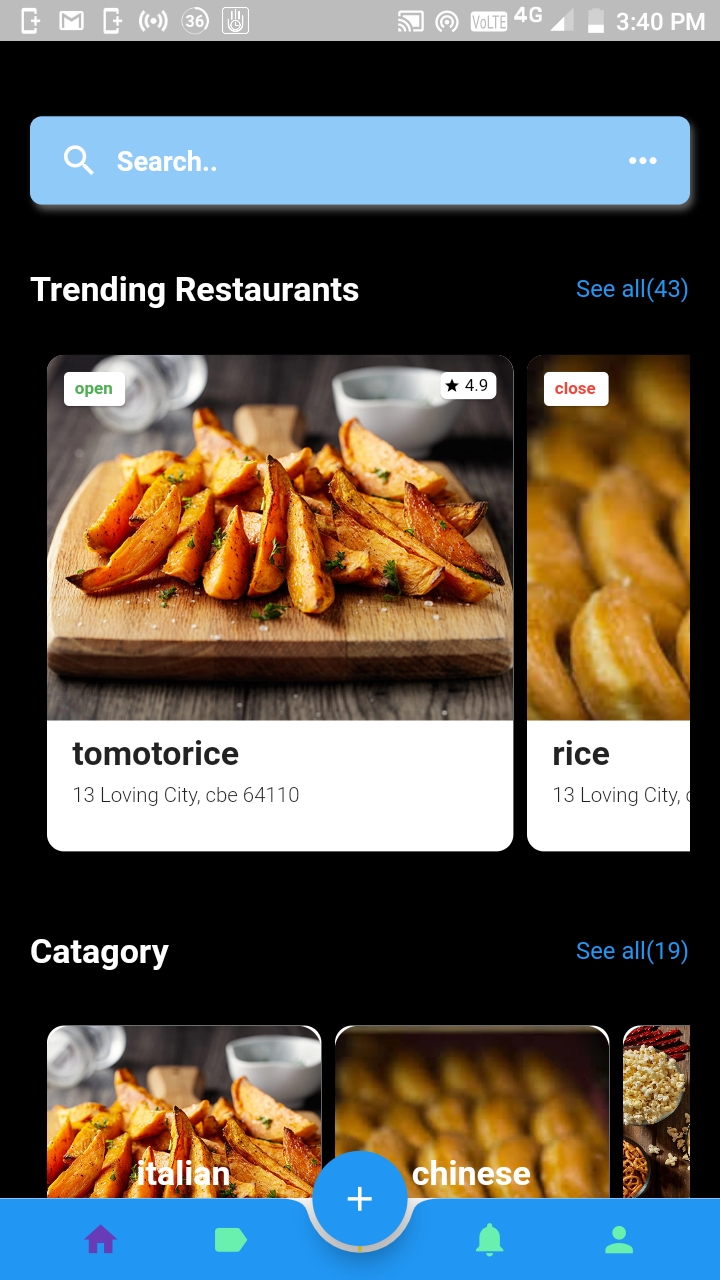This screenshot has width=720, height=1280.
Task: Open See all(43) trending restaurants link
Action: (632, 289)
